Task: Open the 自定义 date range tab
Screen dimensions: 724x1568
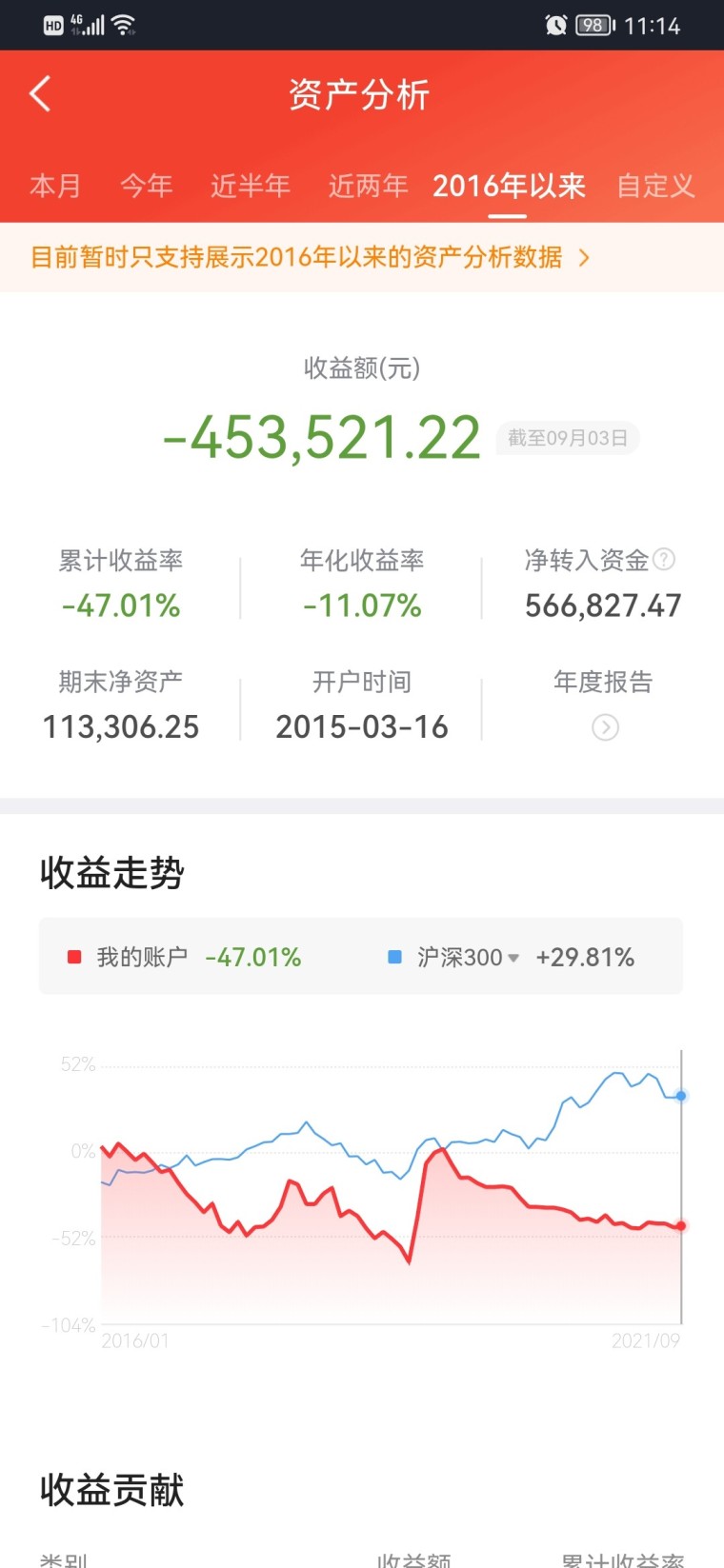Action: 656,186
